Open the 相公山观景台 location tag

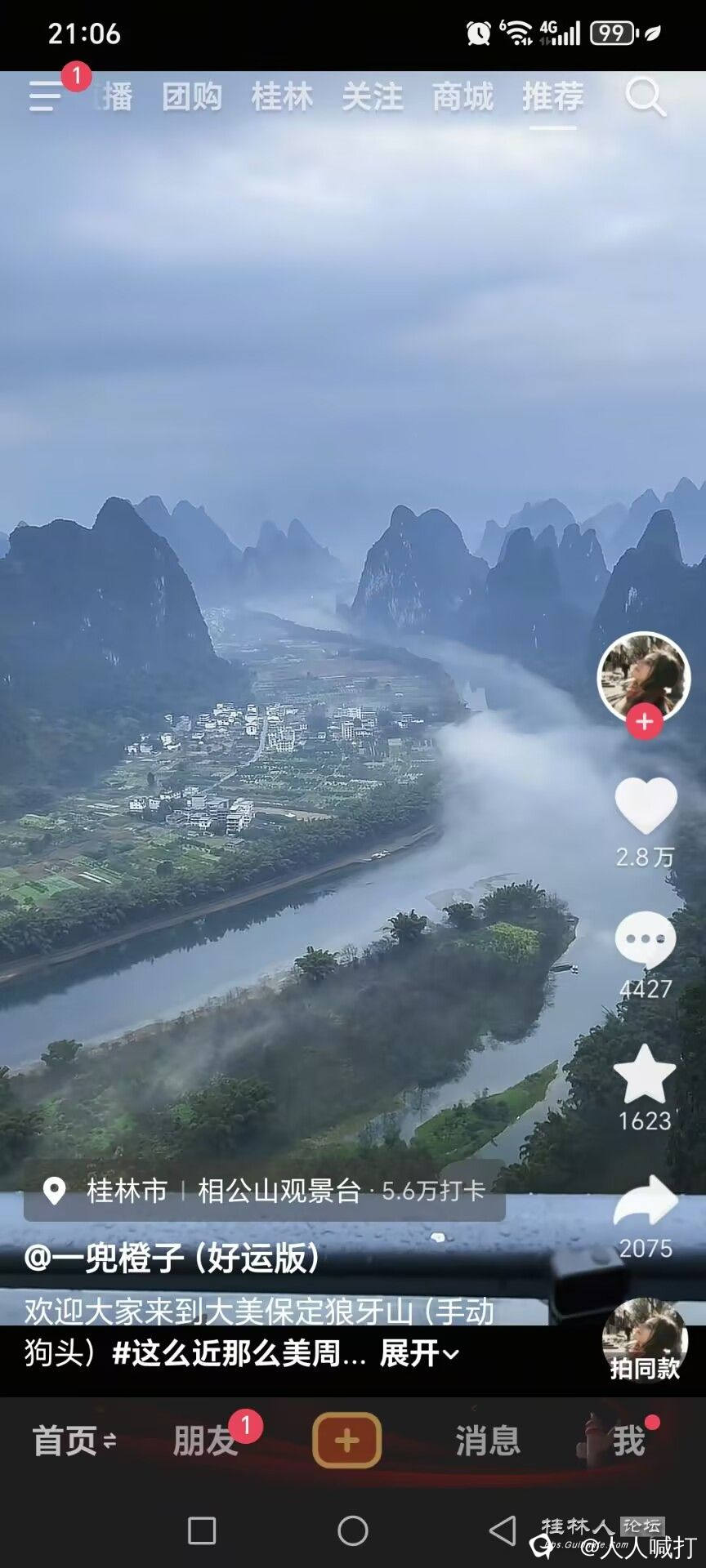pyautogui.click(x=278, y=1191)
